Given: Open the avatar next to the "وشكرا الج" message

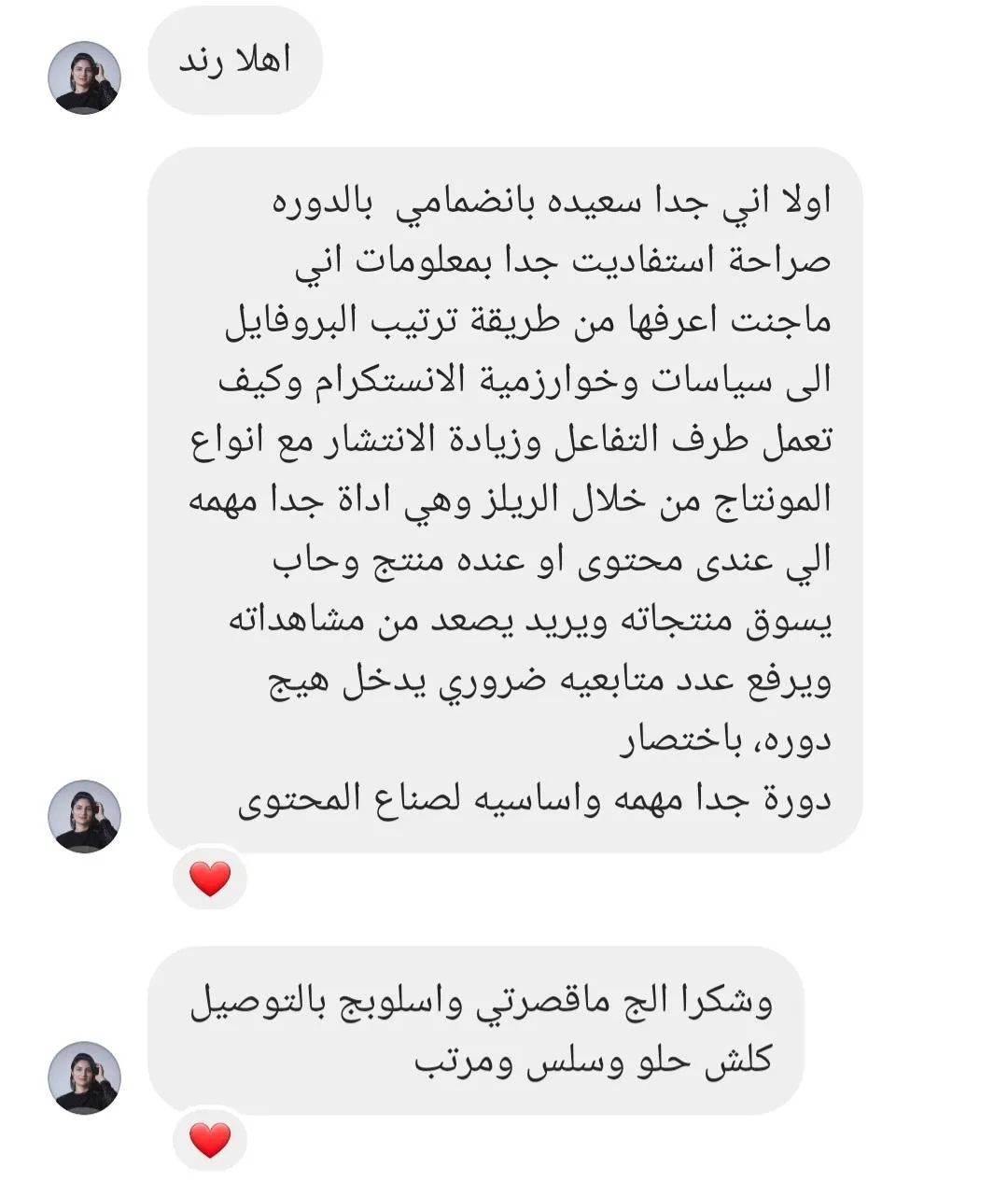Looking at the screenshot, I should click(x=85, y=1077).
